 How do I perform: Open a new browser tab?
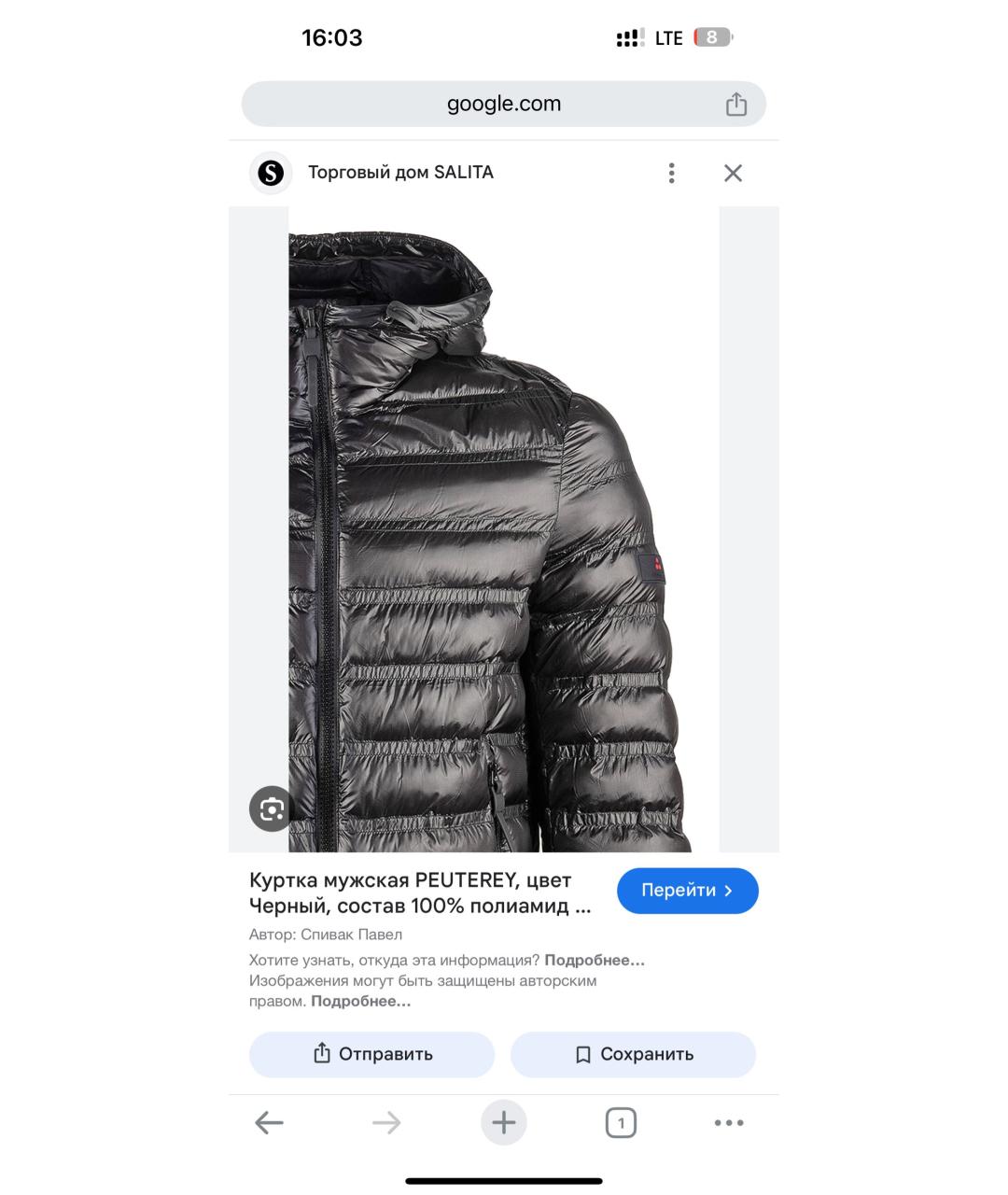[x=504, y=1122]
